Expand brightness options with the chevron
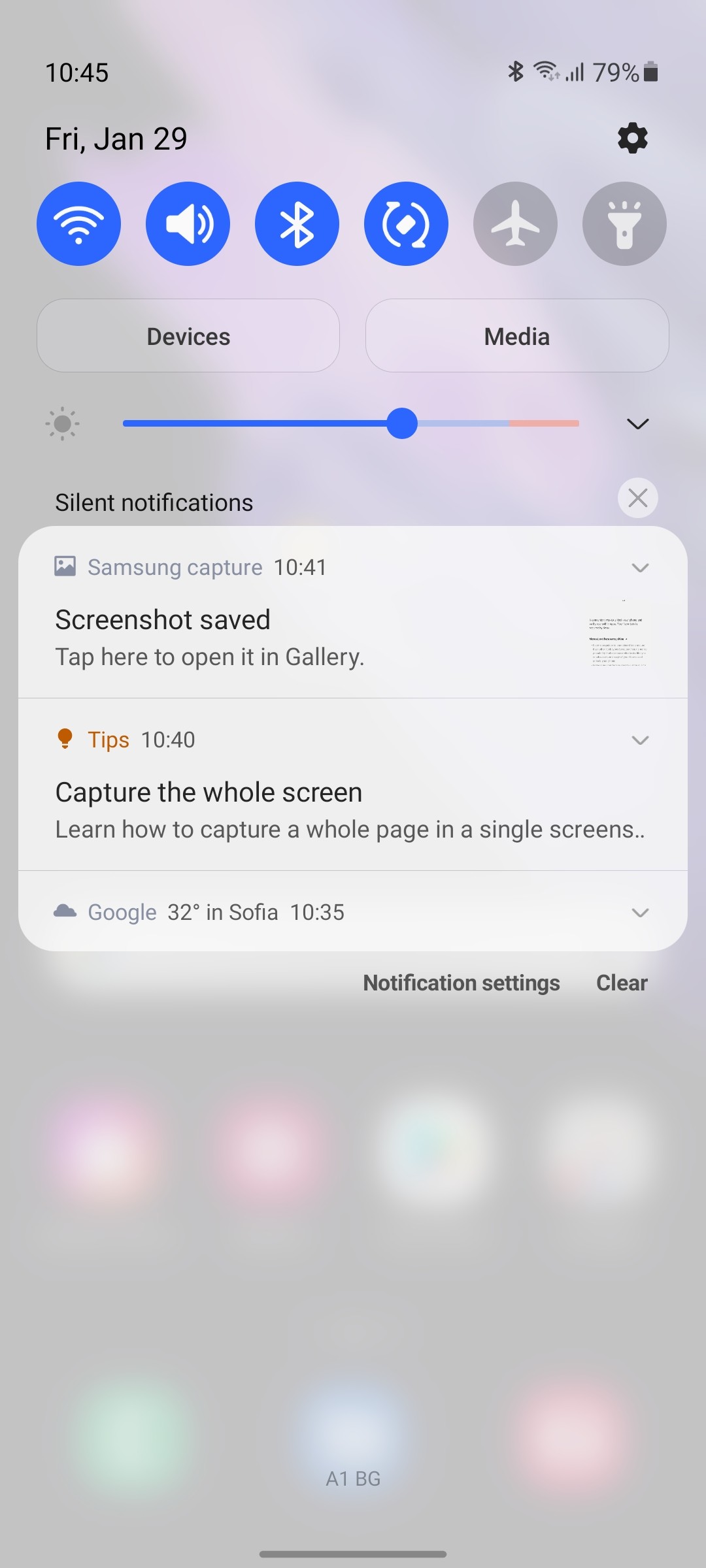The width and height of the screenshot is (706, 1568). [x=637, y=424]
